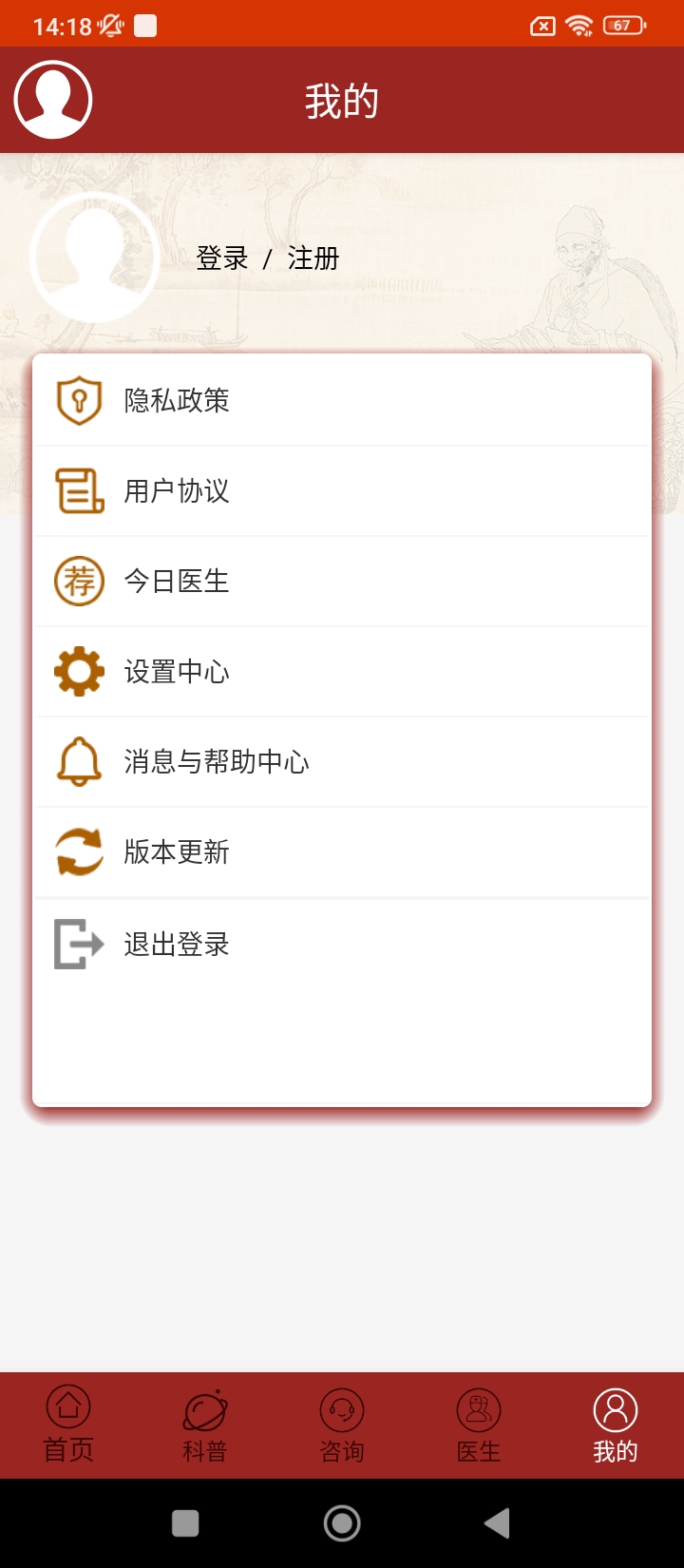Image resolution: width=684 pixels, height=1568 pixels.
Task: Open 消息与帮助中心
Action: [x=342, y=762]
